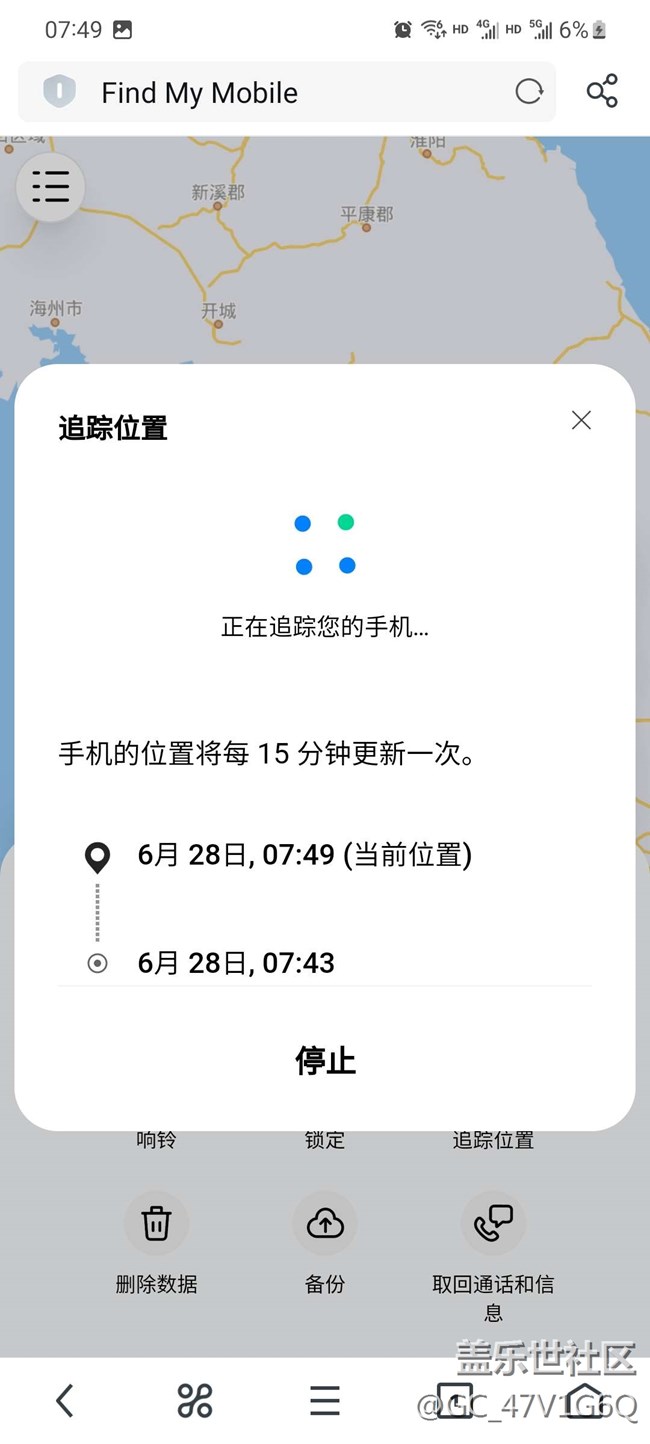Open the browser tabs view
The width and height of the screenshot is (650, 1444).
point(455,1400)
